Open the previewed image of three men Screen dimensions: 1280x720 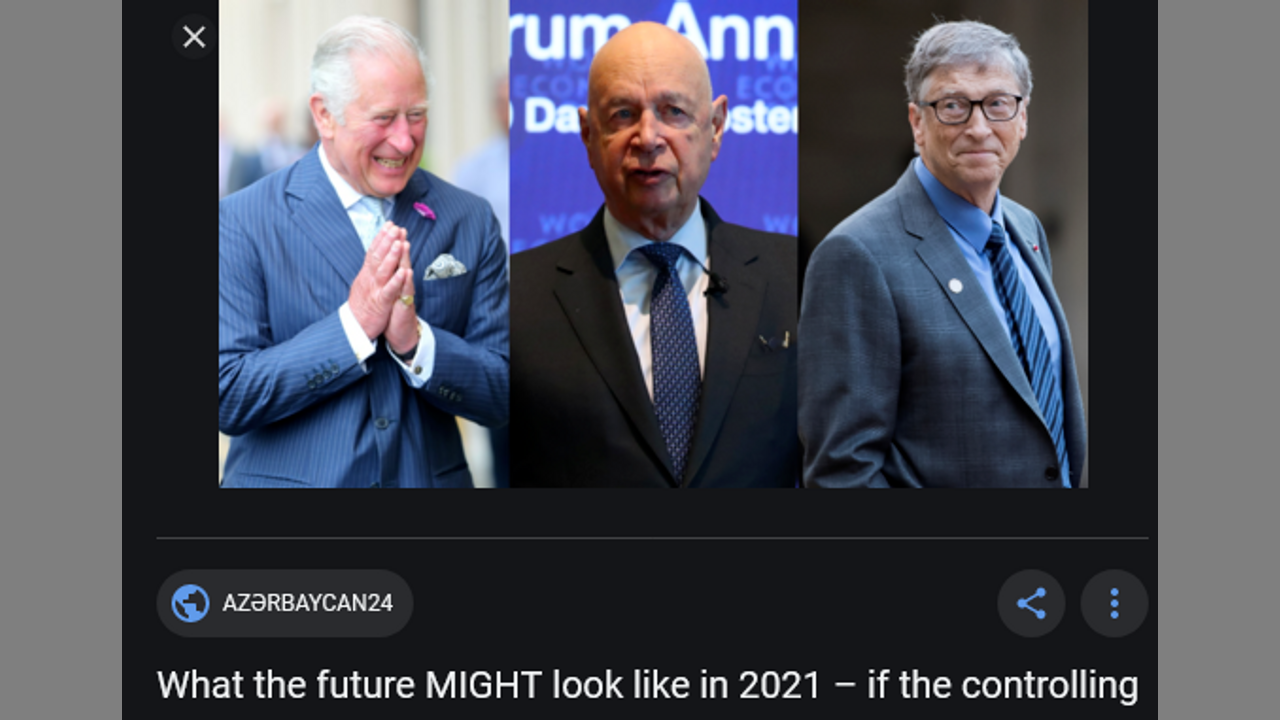[x=653, y=243]
